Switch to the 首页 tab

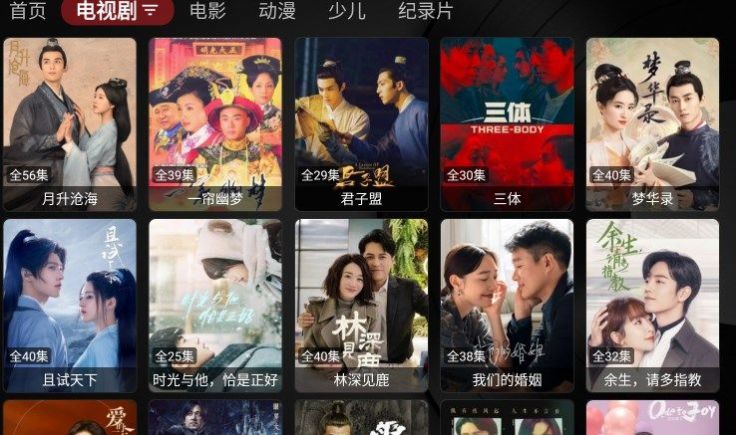coord(28,11)
